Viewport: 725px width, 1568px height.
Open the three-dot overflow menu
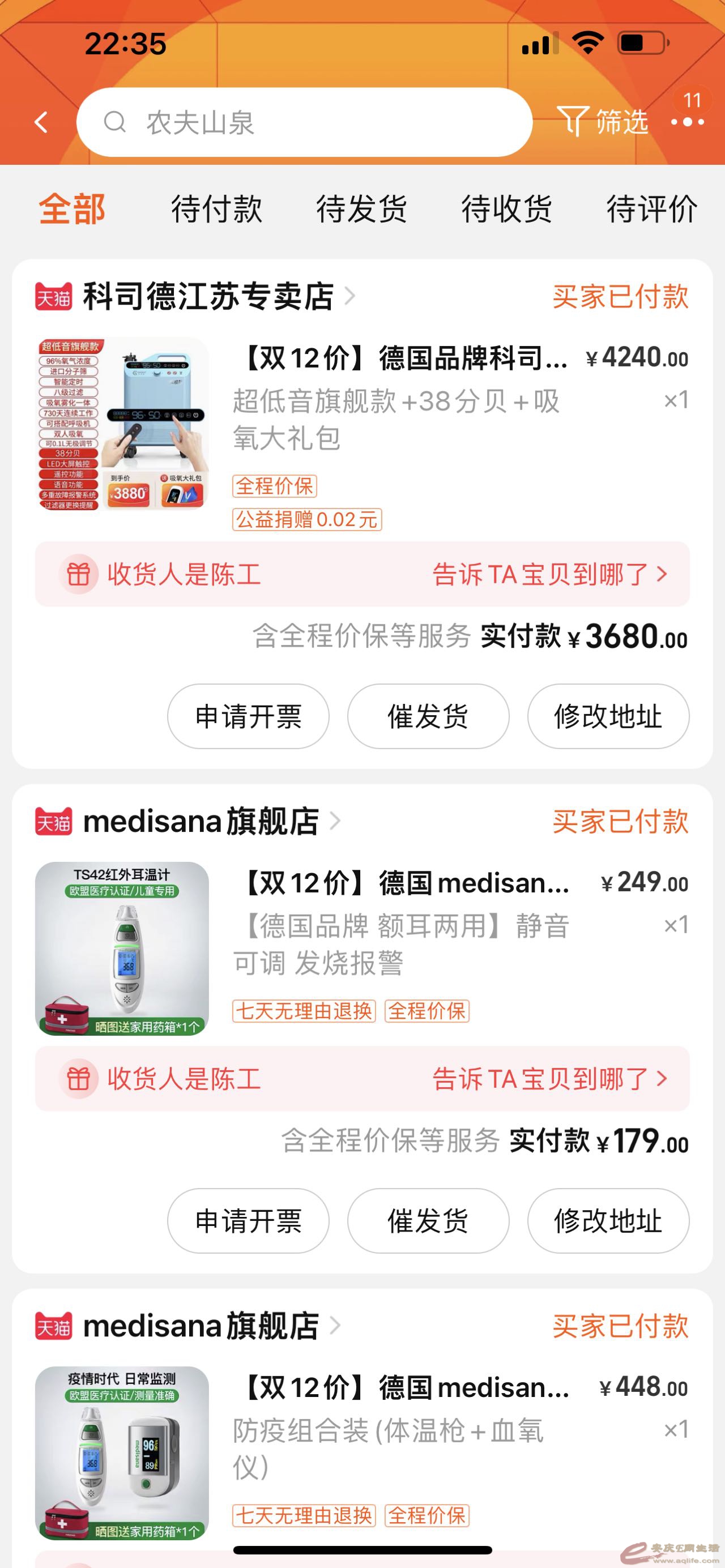click(x=687, y=122)
